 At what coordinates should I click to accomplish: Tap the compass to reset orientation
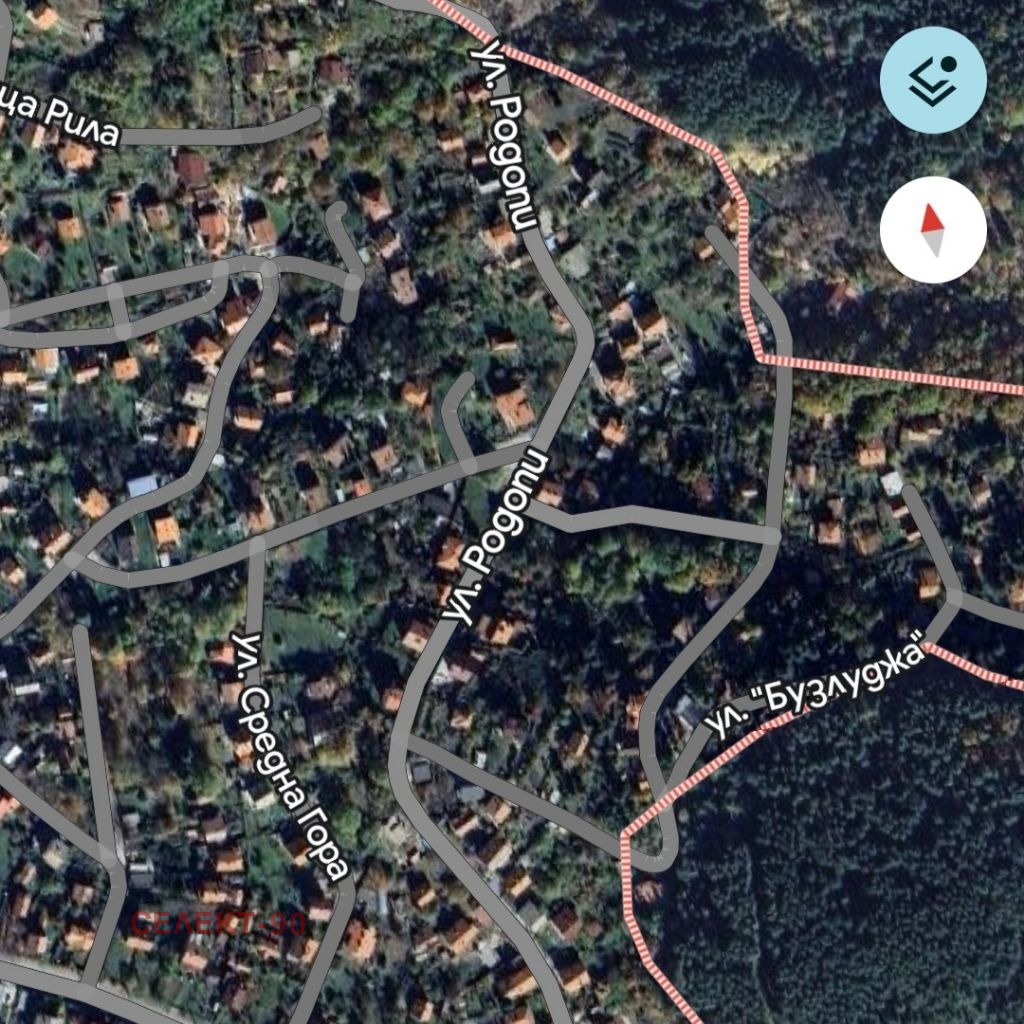tap(932, 230)
